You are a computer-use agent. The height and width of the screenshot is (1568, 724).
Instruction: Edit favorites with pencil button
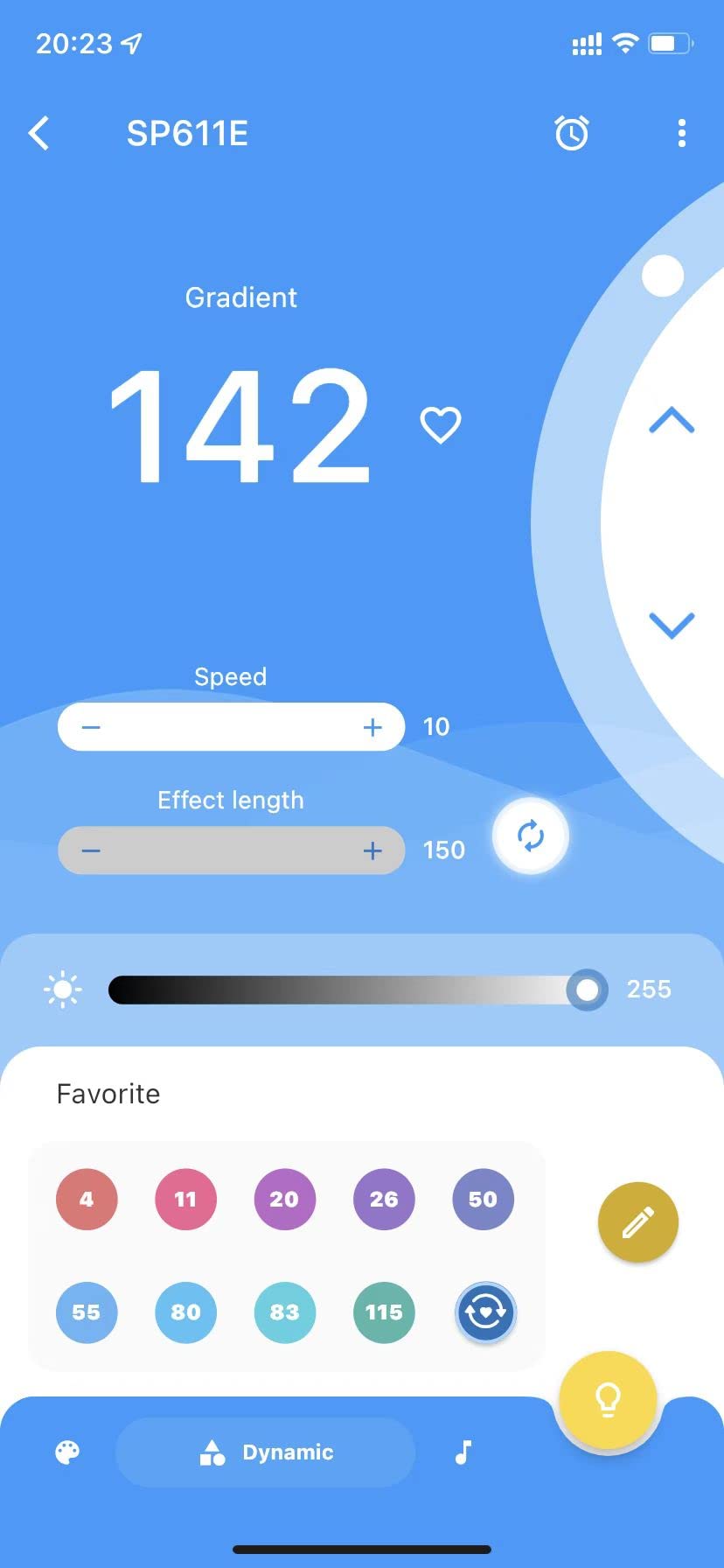coord(638,1222)
